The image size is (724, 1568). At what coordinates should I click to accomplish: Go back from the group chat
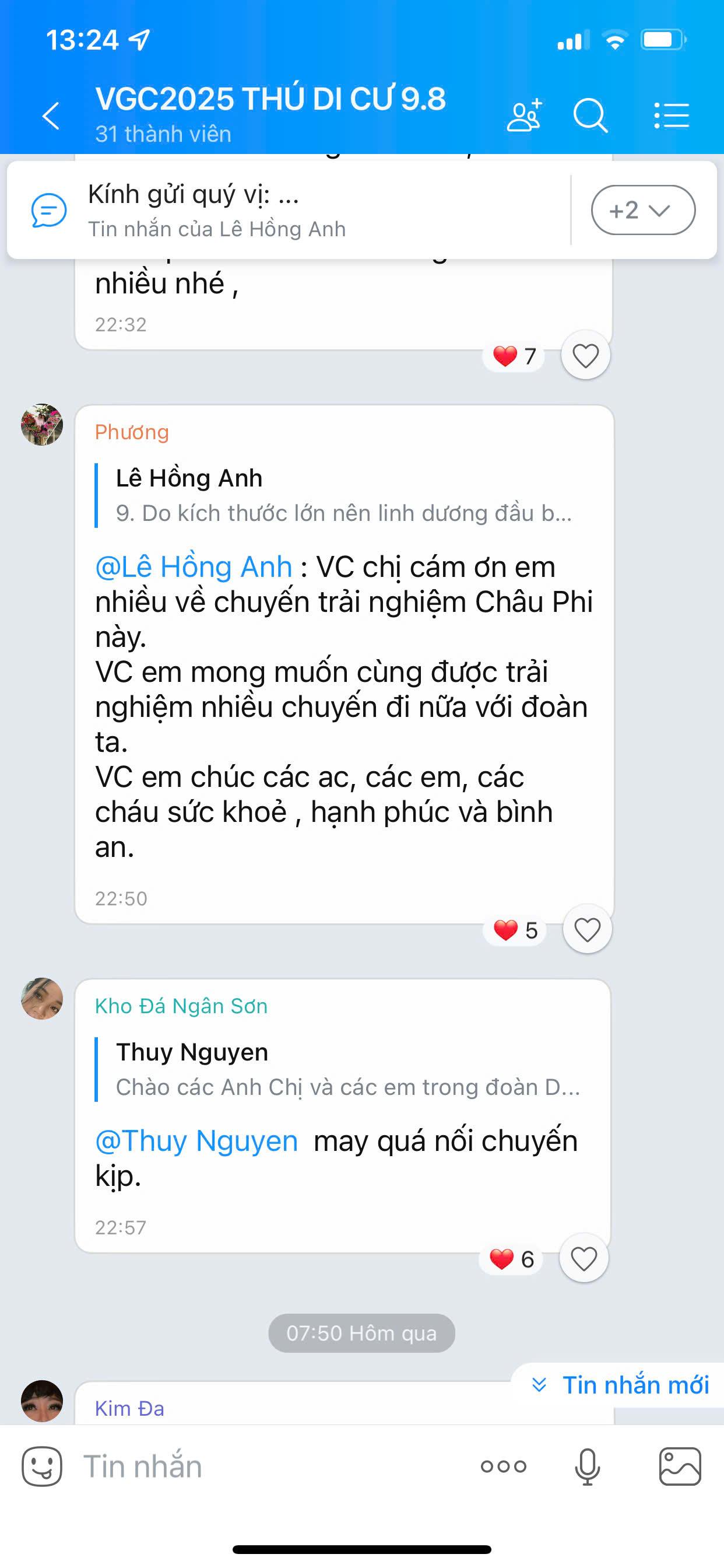pyautogui.click(x=51, y=115)
